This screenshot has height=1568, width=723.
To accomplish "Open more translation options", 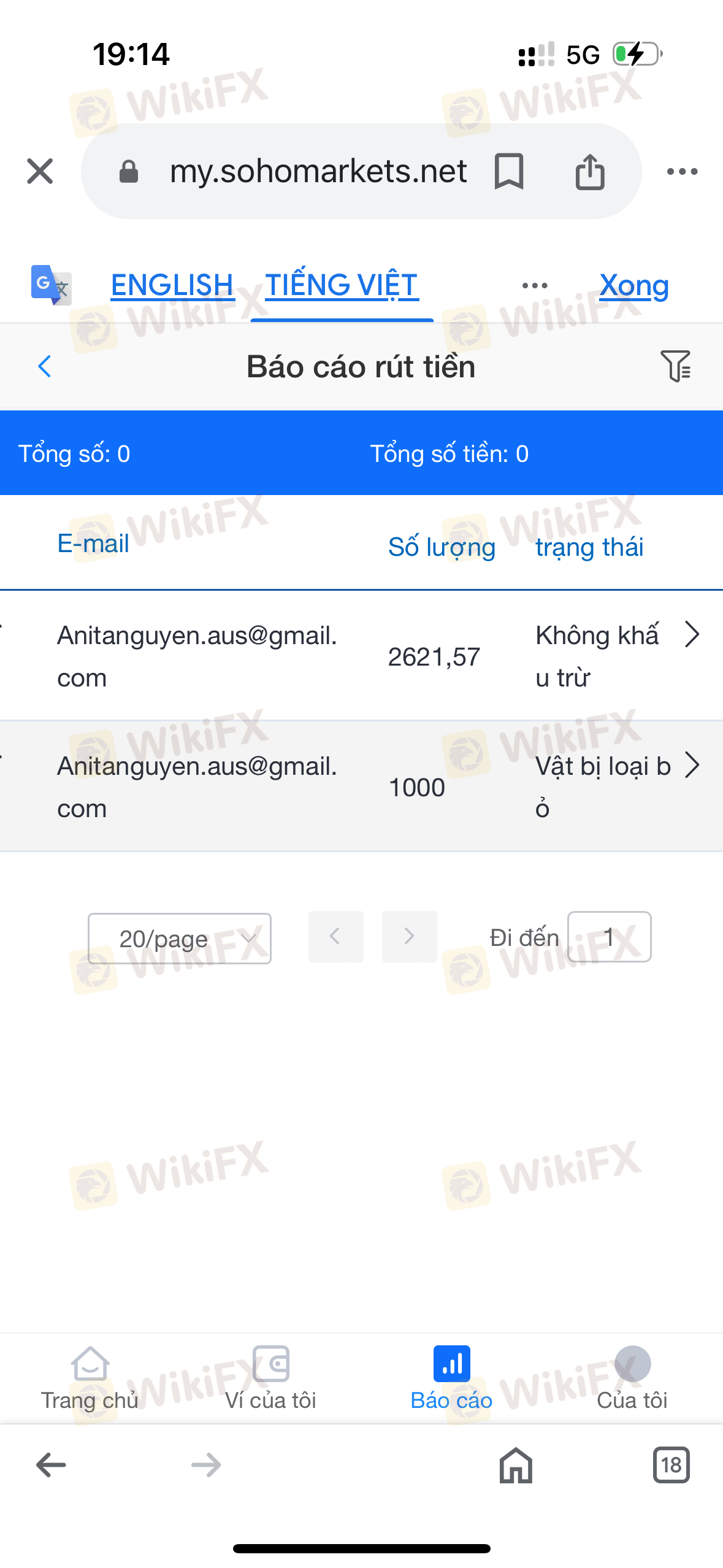I will tap(535, 286).
